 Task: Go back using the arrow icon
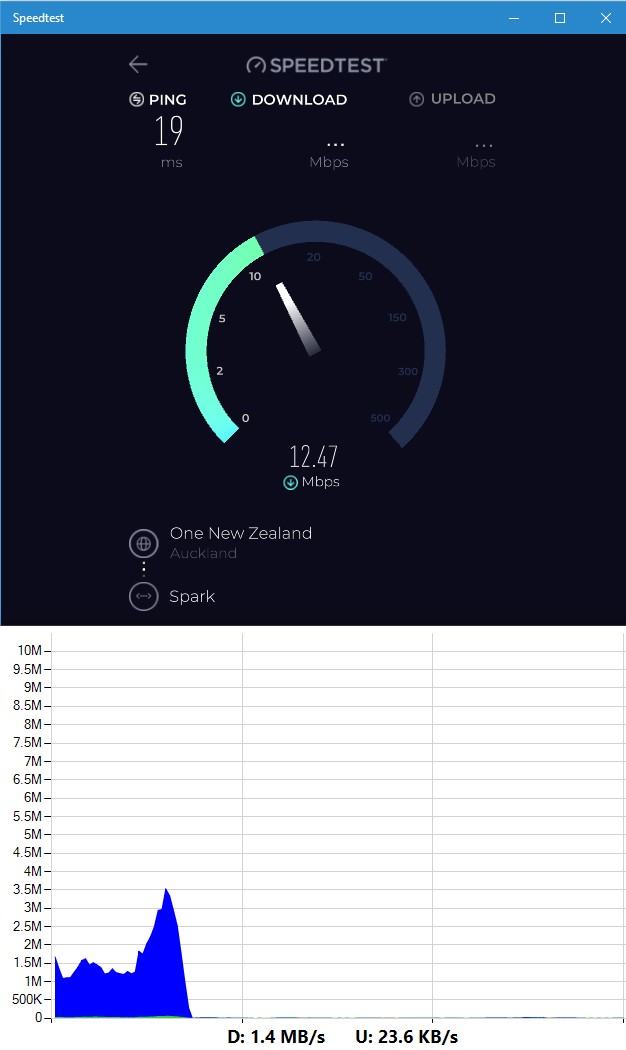click(138, 64)
